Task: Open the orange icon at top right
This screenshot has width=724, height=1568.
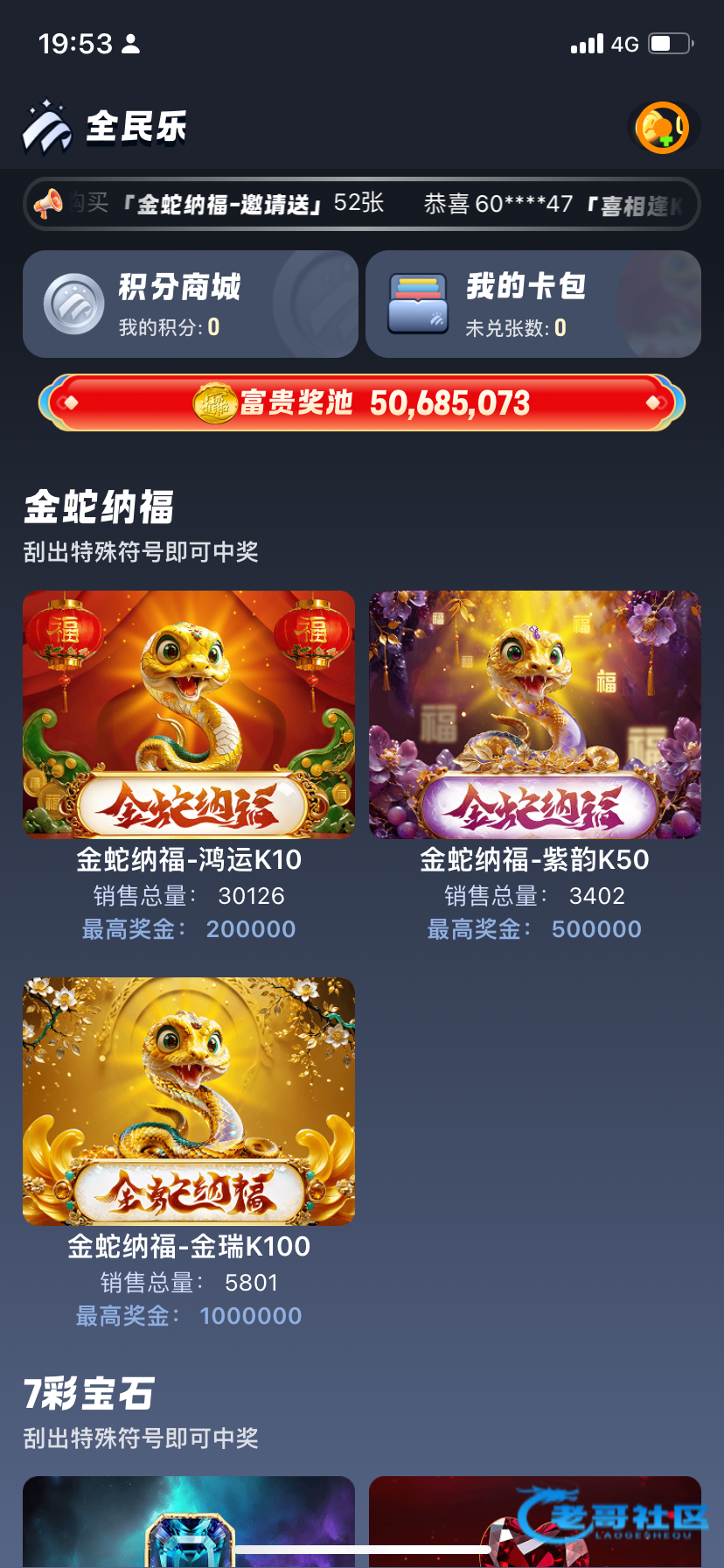Action: (663, 128)
